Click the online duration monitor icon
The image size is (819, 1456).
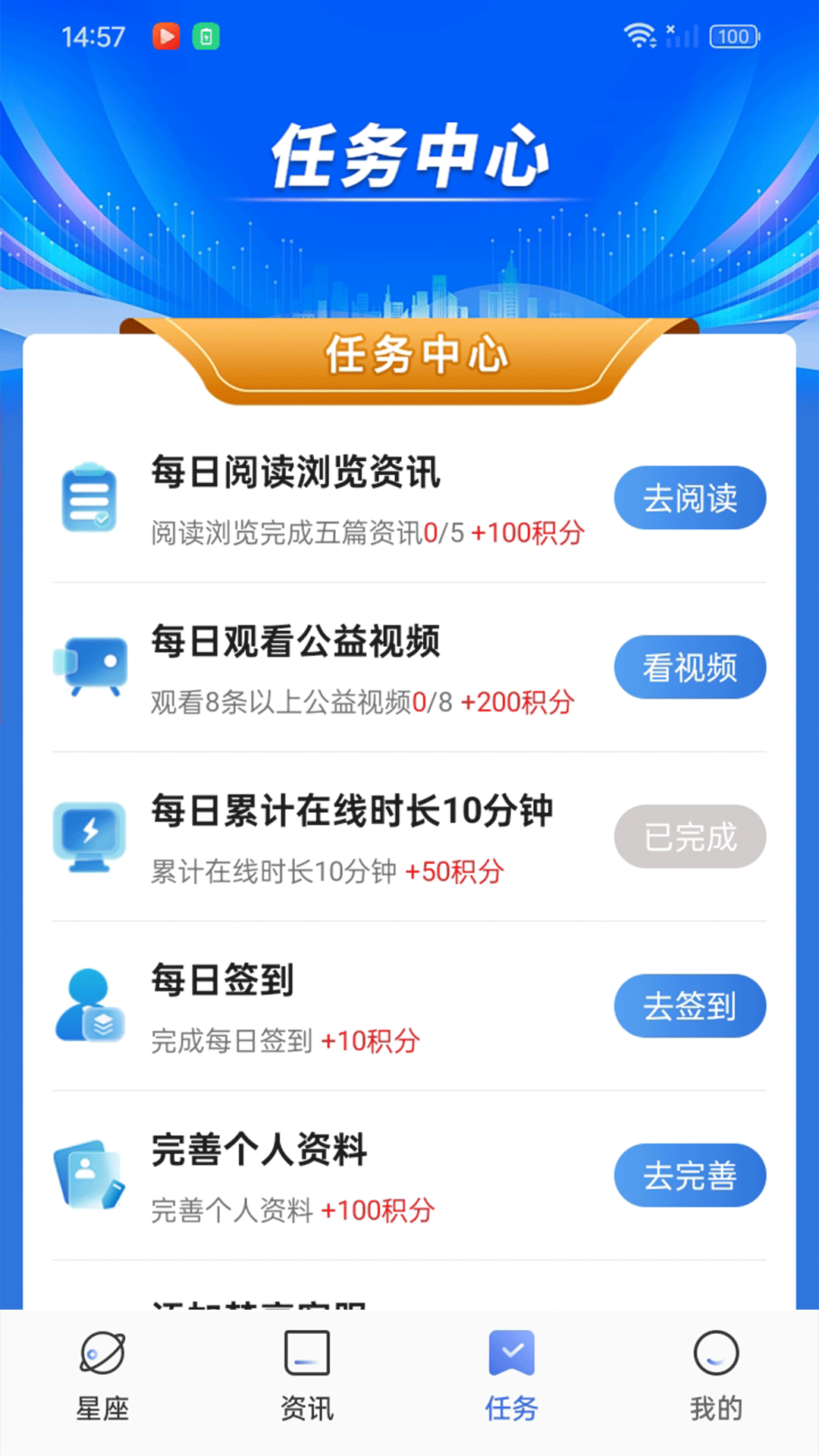coord(89,834)
